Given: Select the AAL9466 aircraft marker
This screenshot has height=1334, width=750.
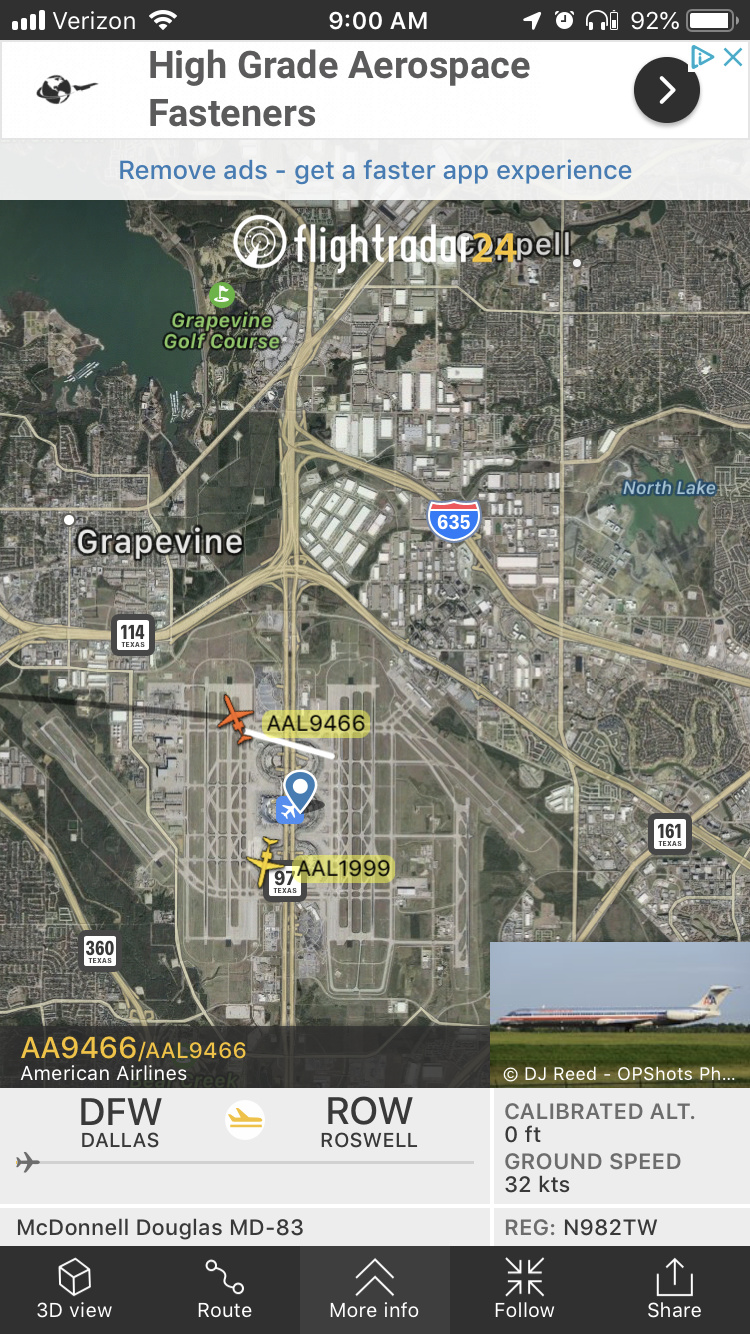Looking at the screenshot, I should [x=237, y=718].
